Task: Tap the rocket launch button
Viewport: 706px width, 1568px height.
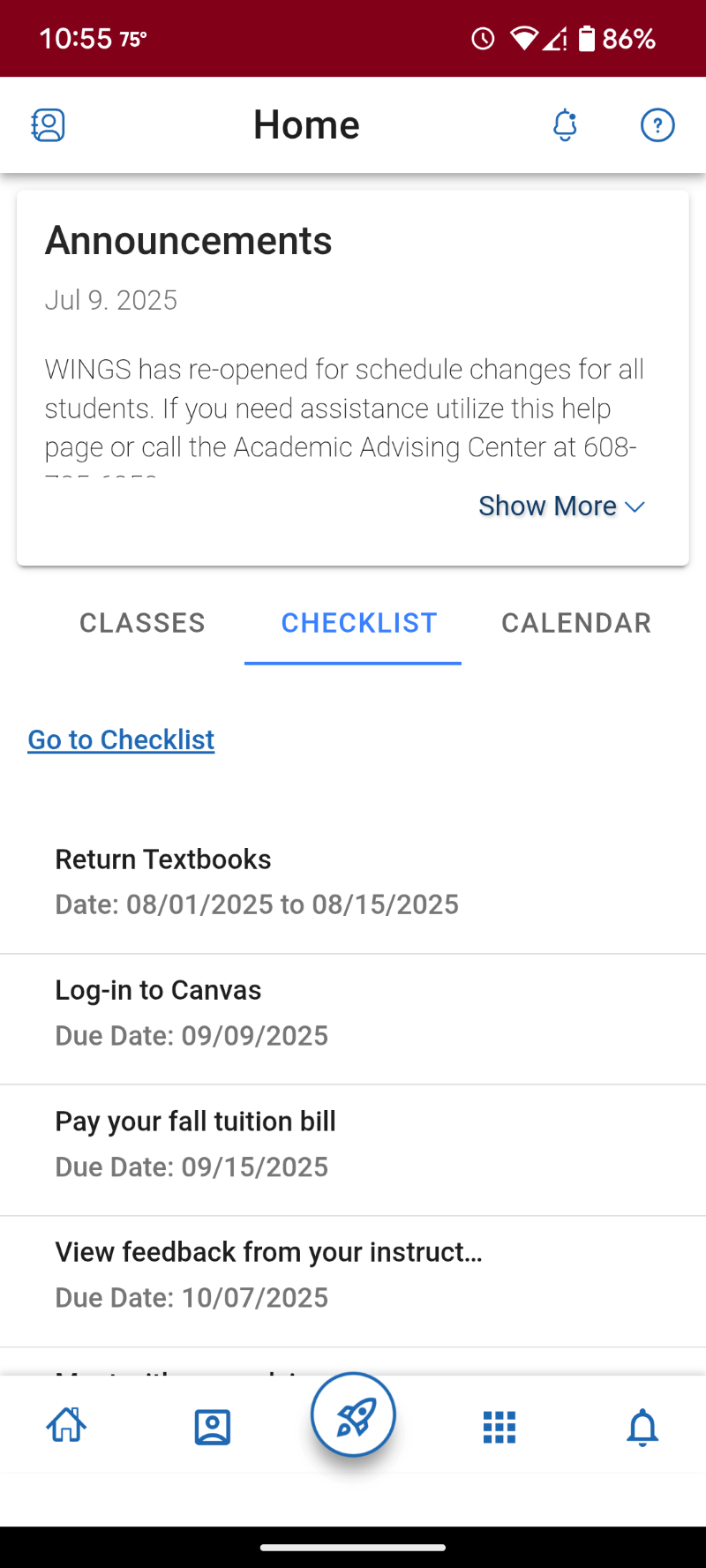Action: tap(353, 1415)
